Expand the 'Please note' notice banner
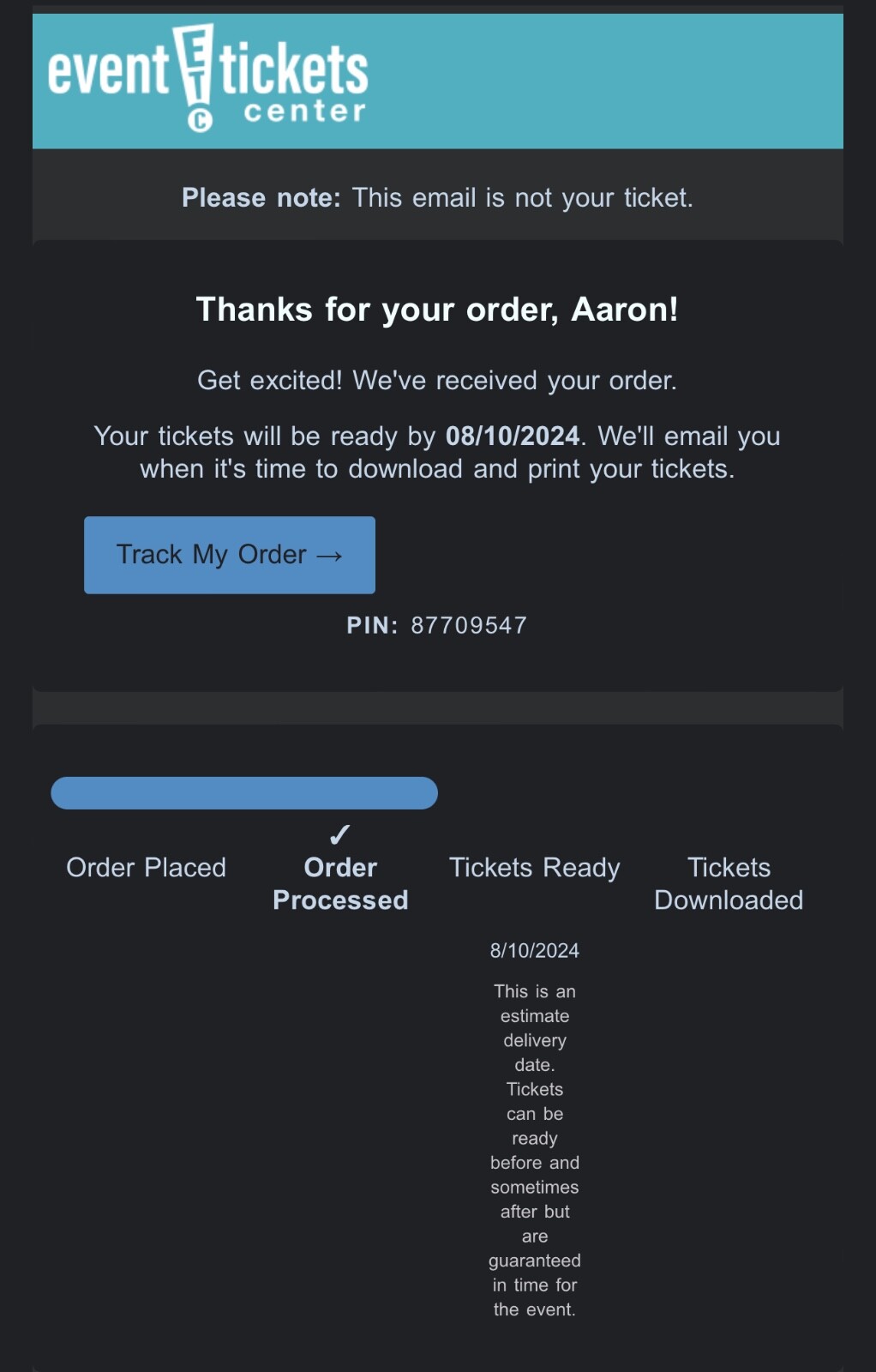This screenshot has width=876, height=1372. [x=438, y=197]
